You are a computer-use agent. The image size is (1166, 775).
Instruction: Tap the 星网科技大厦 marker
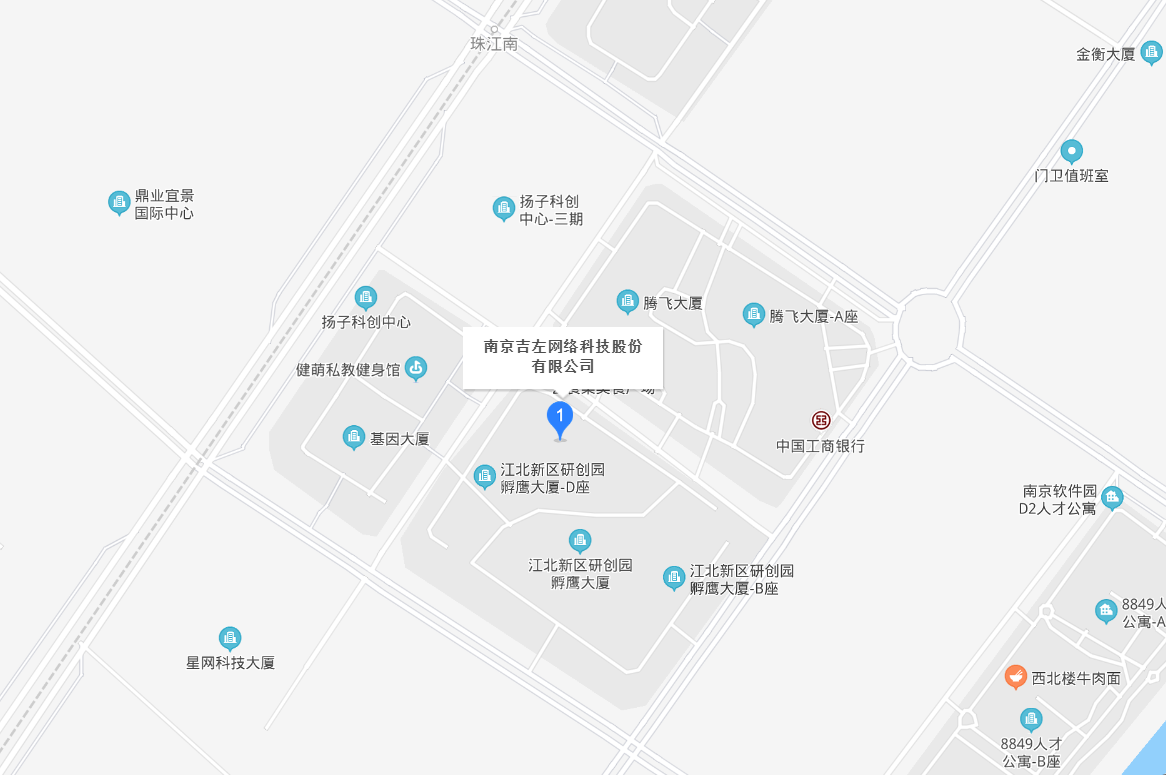pyautogui.click(x=230, y=638)
